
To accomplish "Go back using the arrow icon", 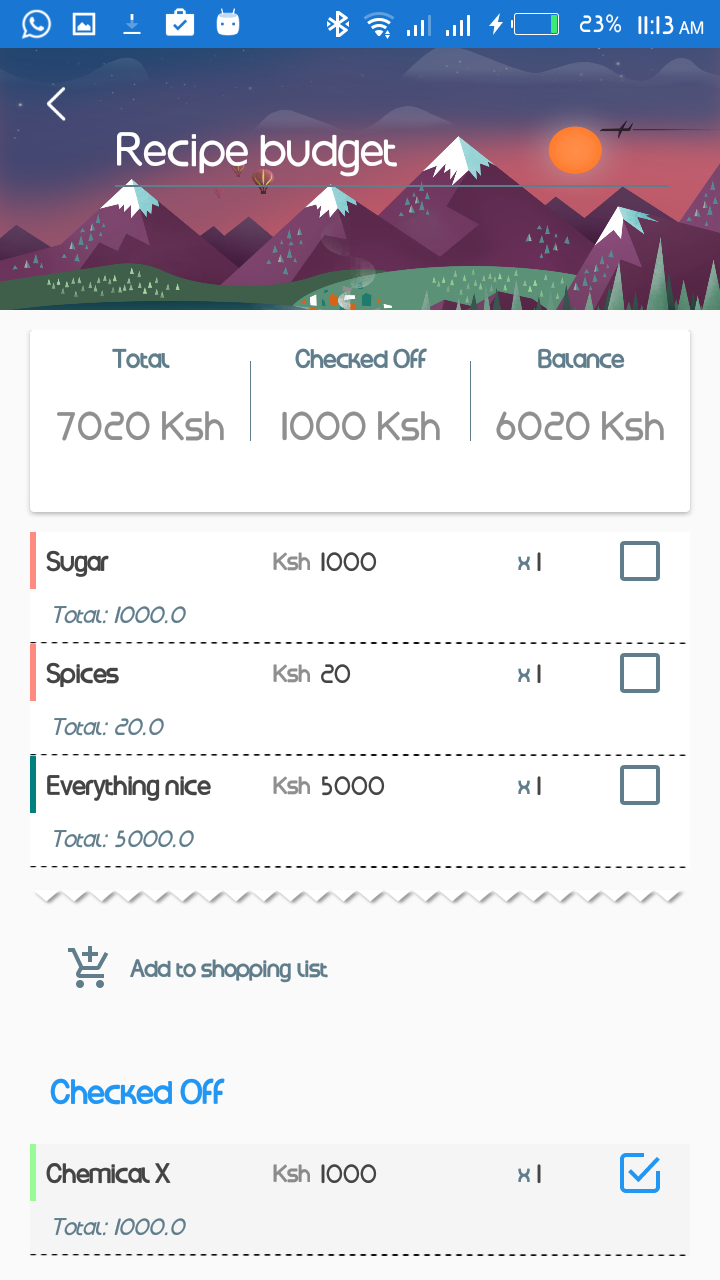I will pos(56,104).
